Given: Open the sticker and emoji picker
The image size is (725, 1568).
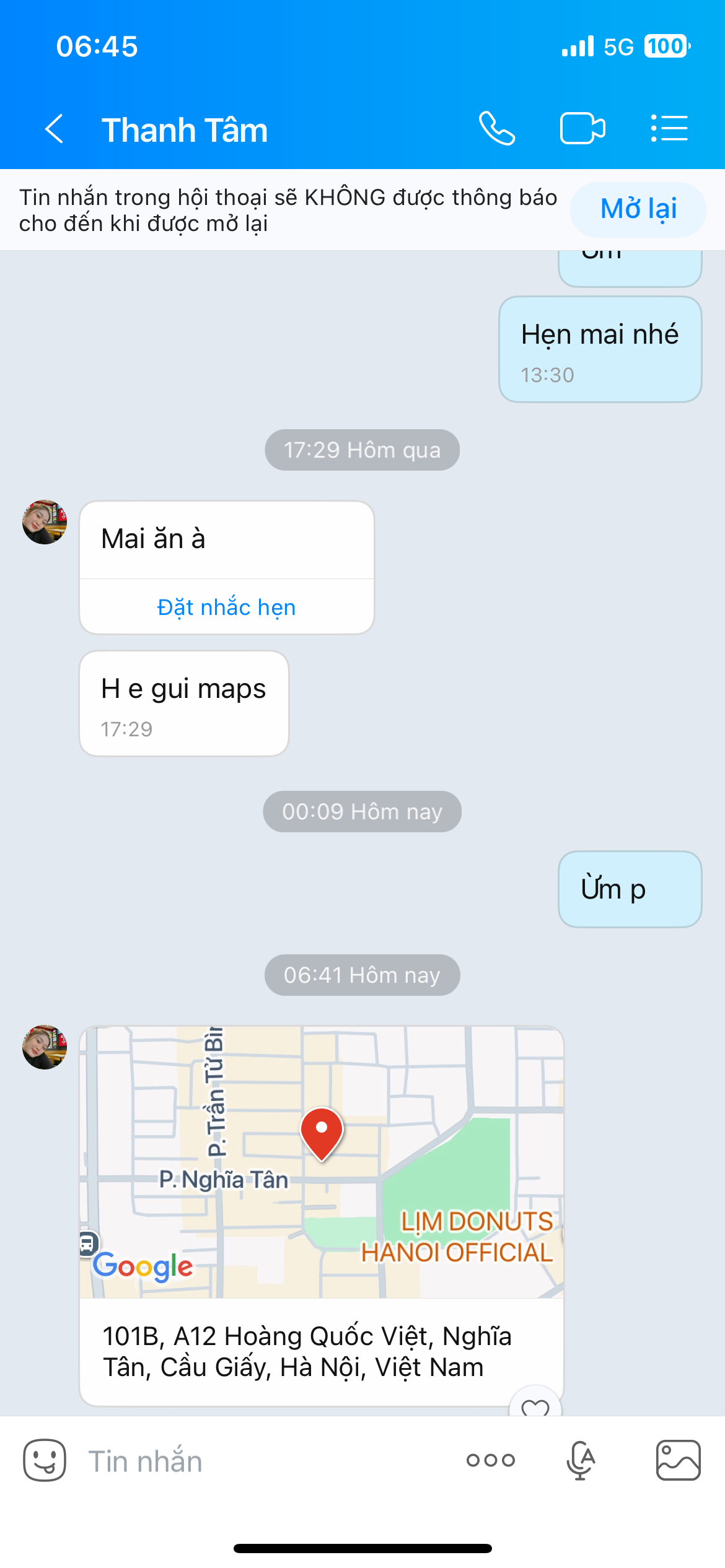Looking at the screenshot, I should [x=45, y=1460].
